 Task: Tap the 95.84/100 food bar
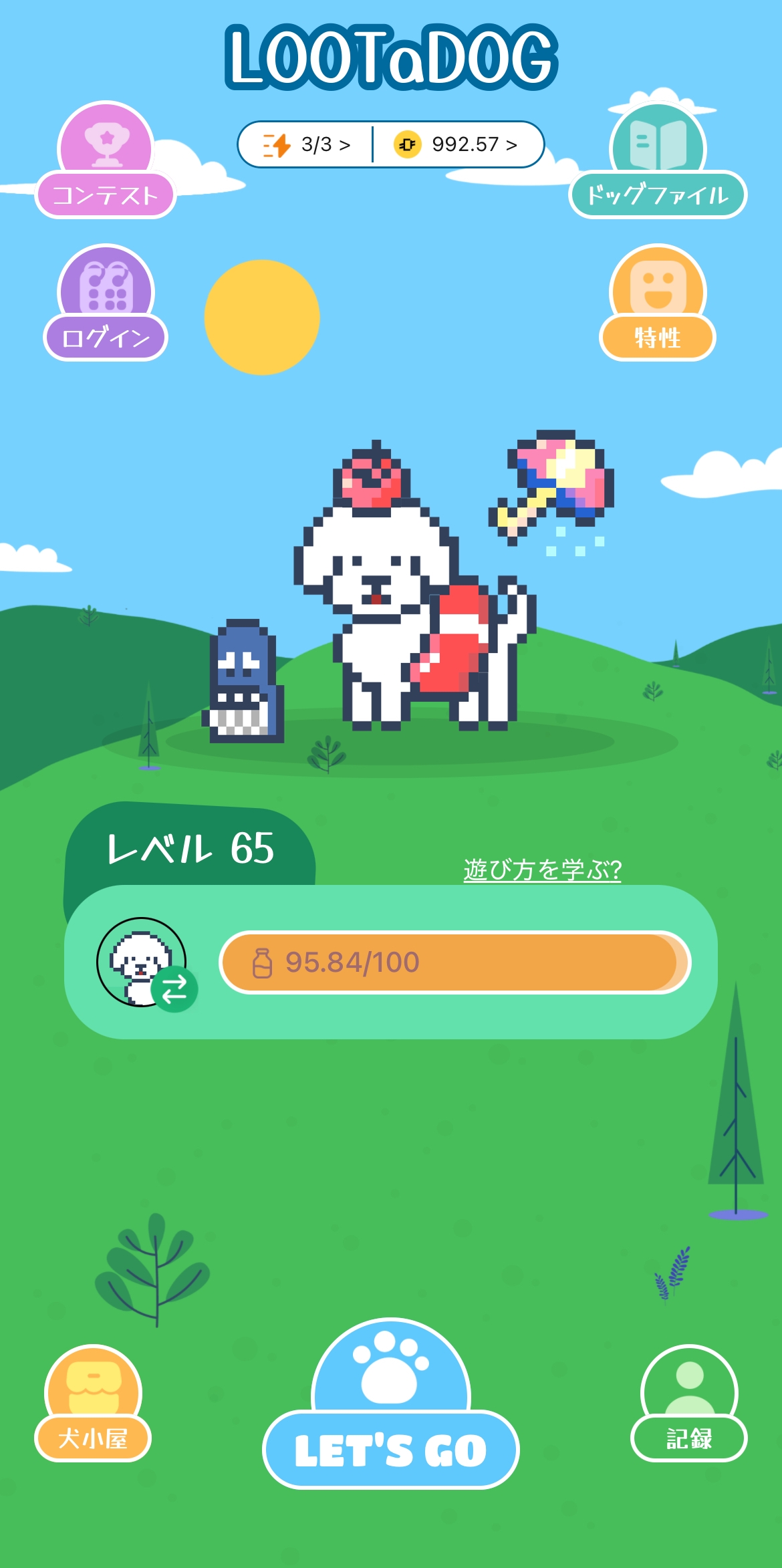click(x=454, y=962)
